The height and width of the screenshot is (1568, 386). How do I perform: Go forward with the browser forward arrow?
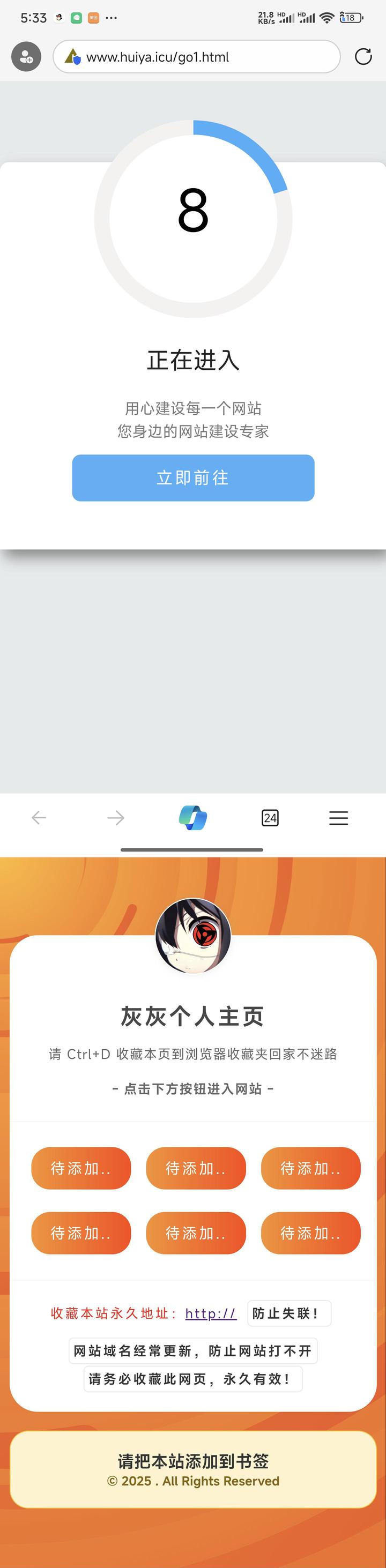116,817
